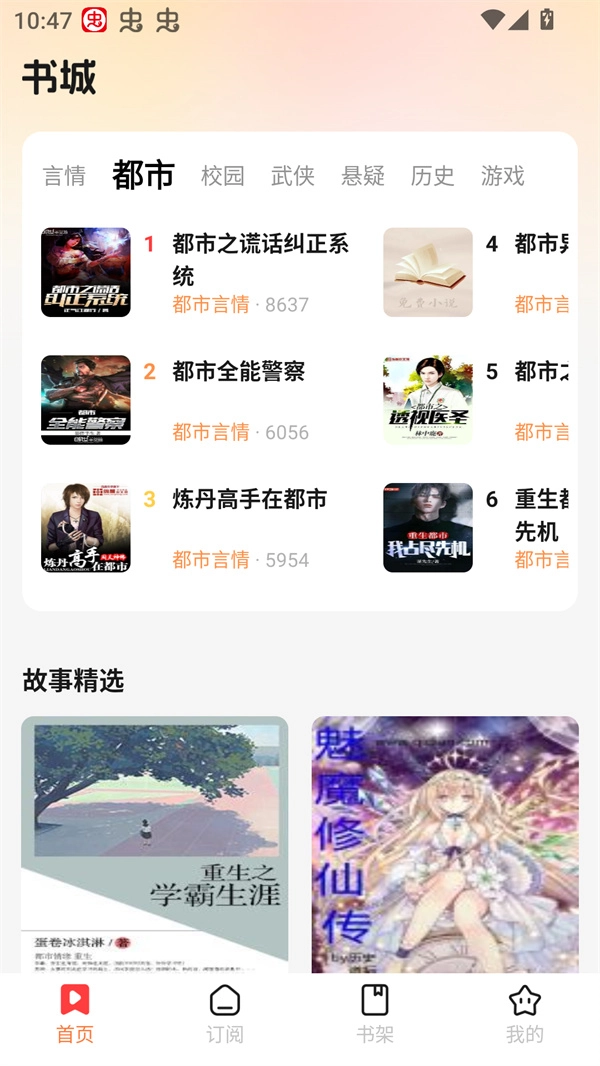This screenshot has height=1066, width=600.
Task: Select the 历史 category tab
Action: coord(432,176)
